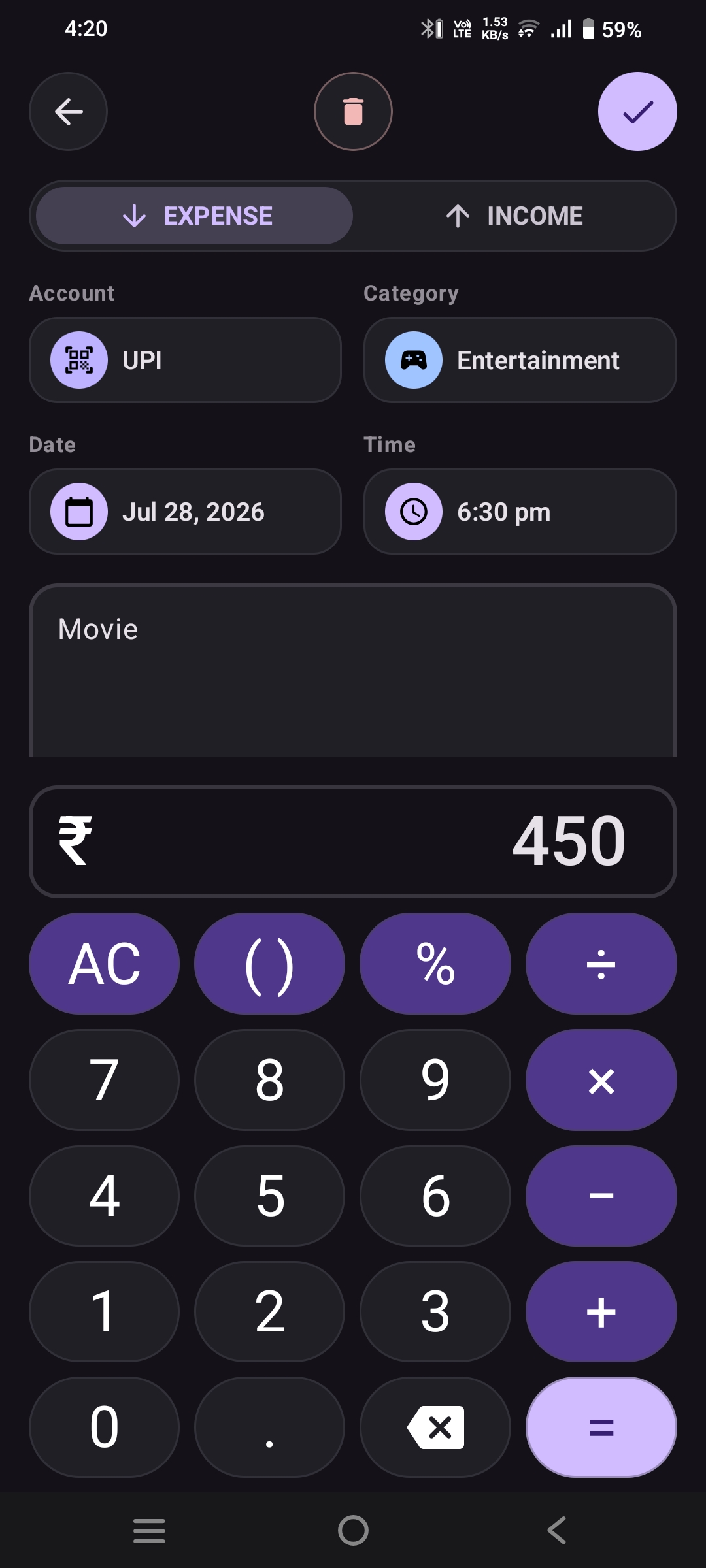This screenshot has width=706, height=1568.
Task: Edit the note field containing Movie
Action: click(x=353, y=670)
